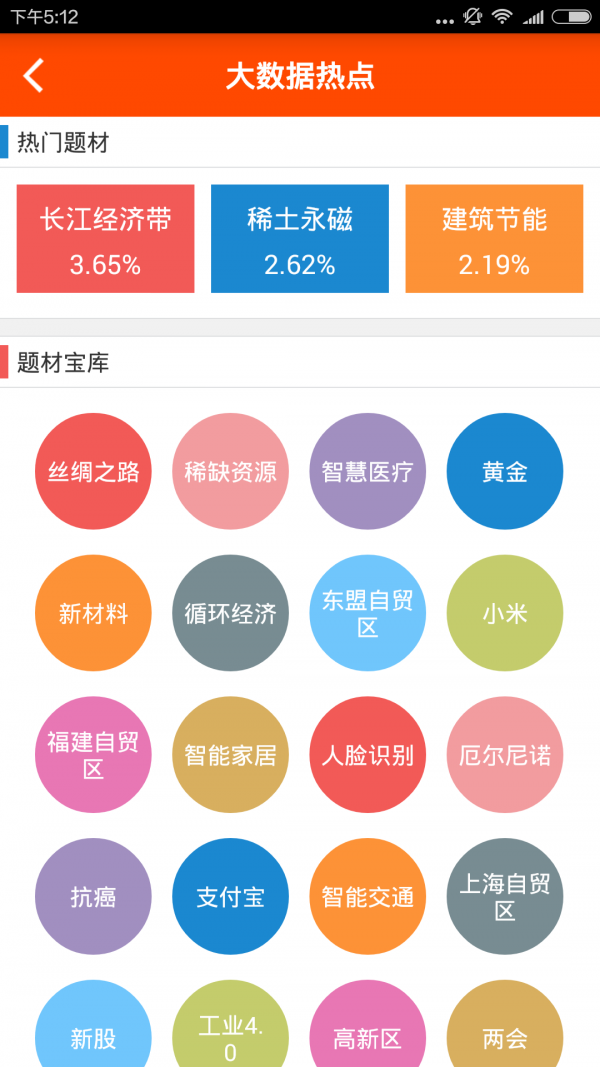Choose the 循环经济 topic bubble
The image size is (600, 1067).
coord(230,613)
